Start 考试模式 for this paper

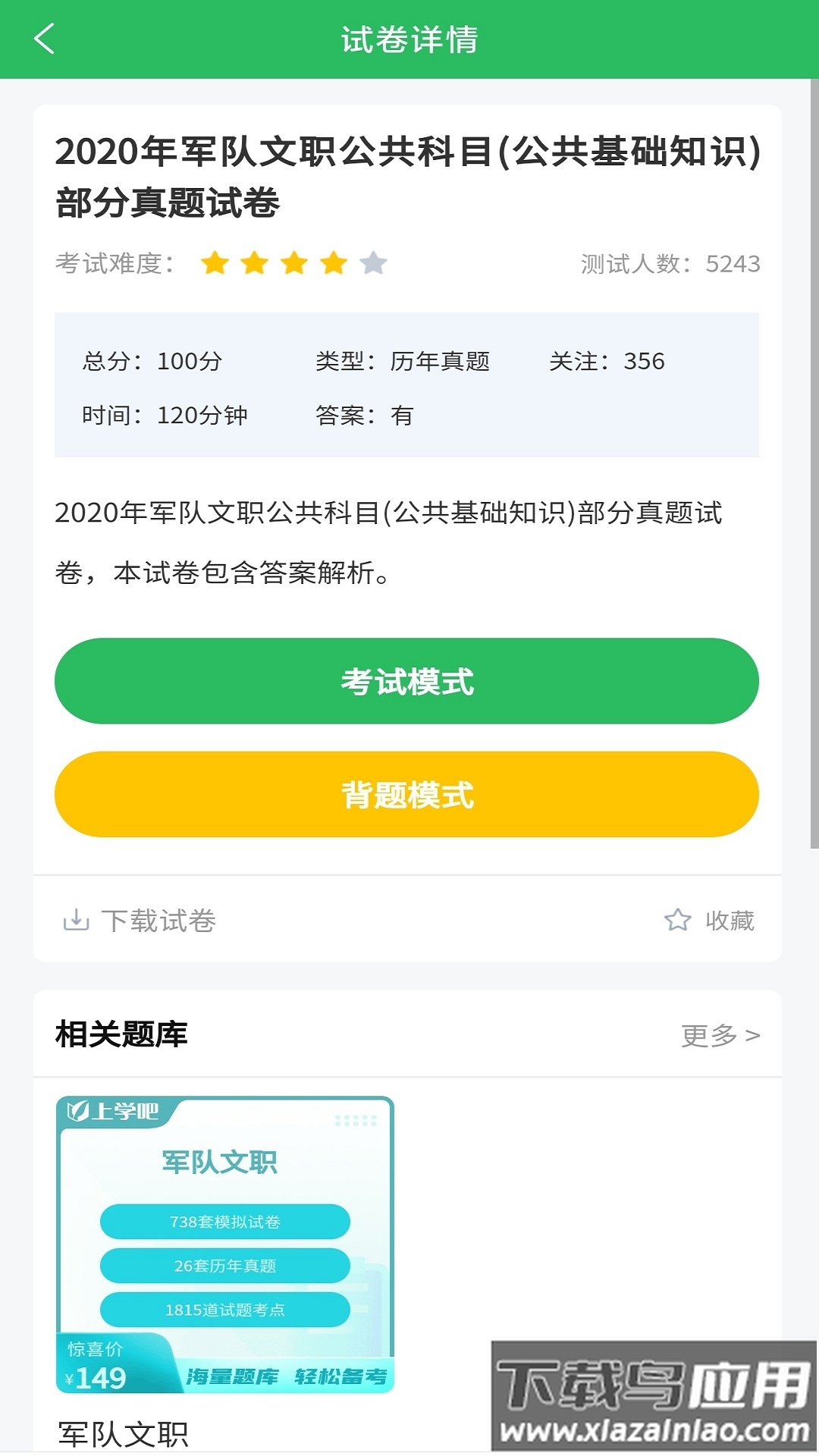pyautogui.click(x=409, y=680)
